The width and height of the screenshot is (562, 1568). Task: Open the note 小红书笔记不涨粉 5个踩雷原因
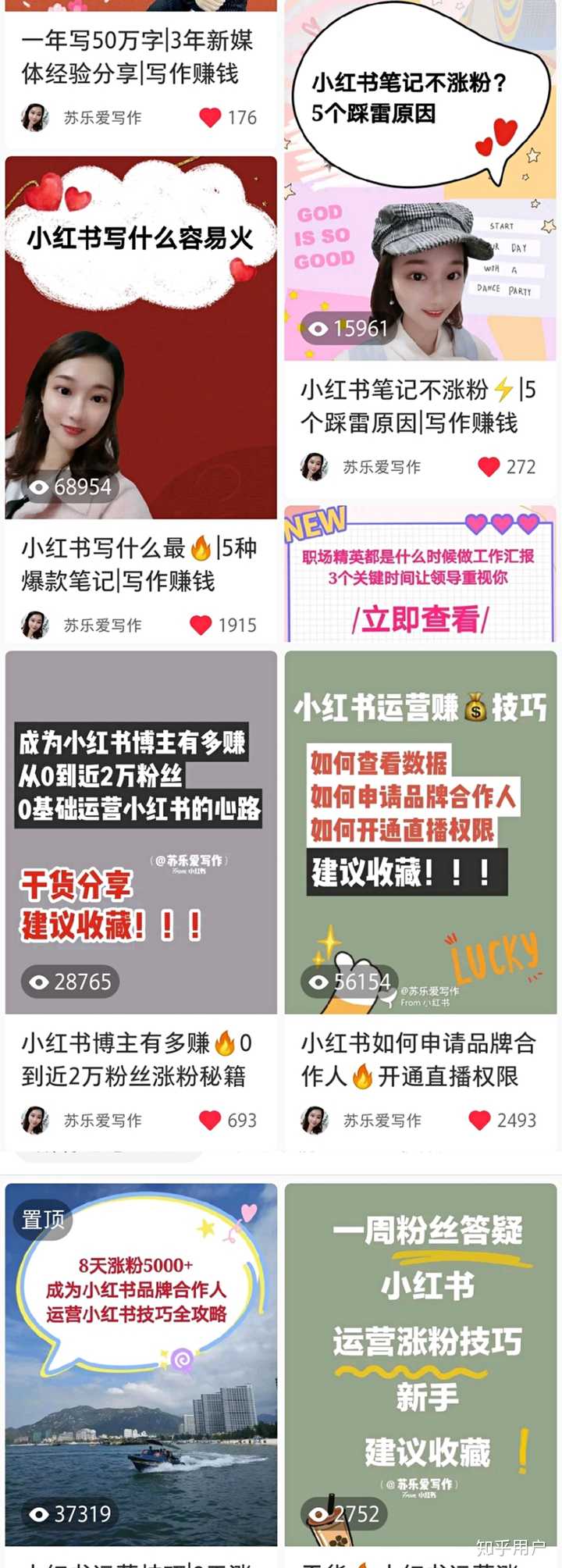coord(420,181)
